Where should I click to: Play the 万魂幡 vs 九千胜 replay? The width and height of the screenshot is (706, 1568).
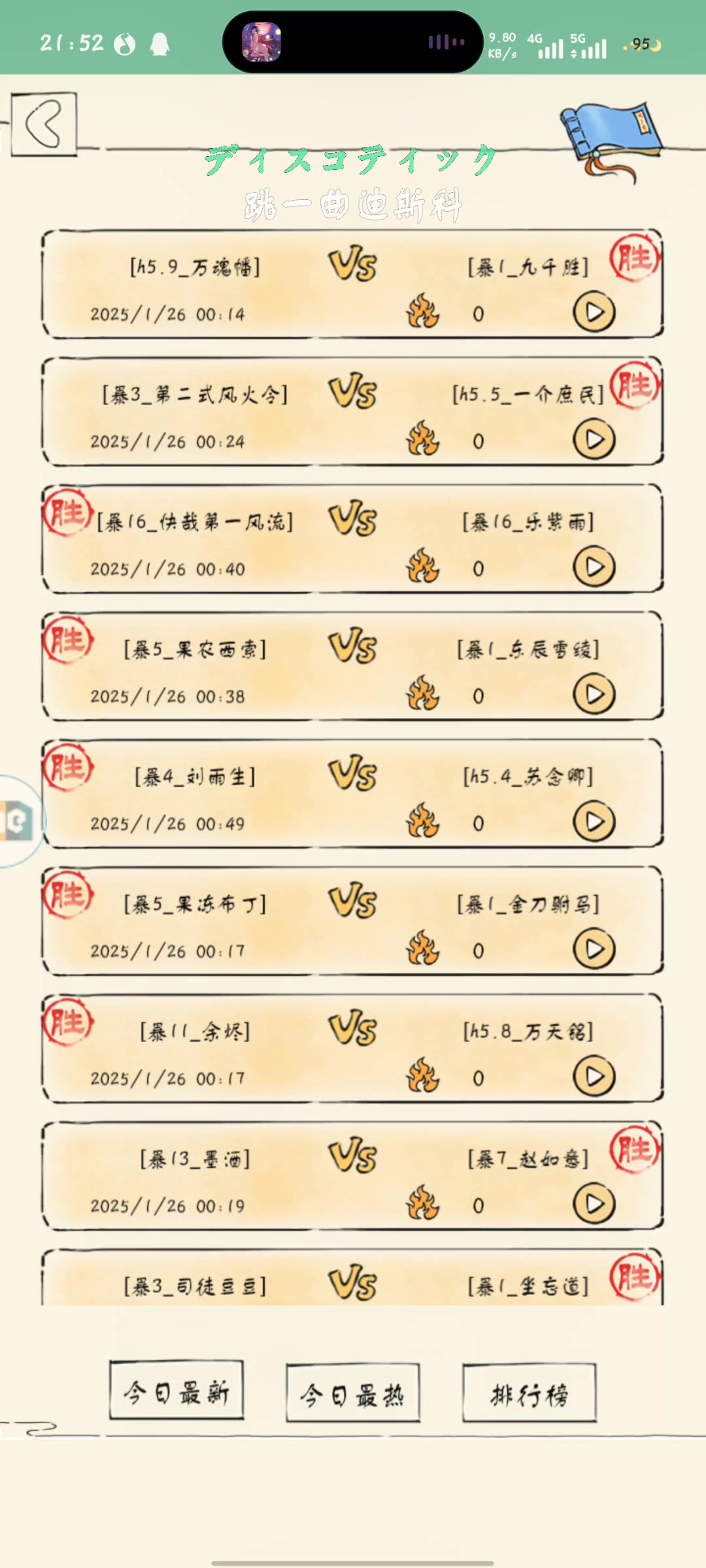click(594, 312)
